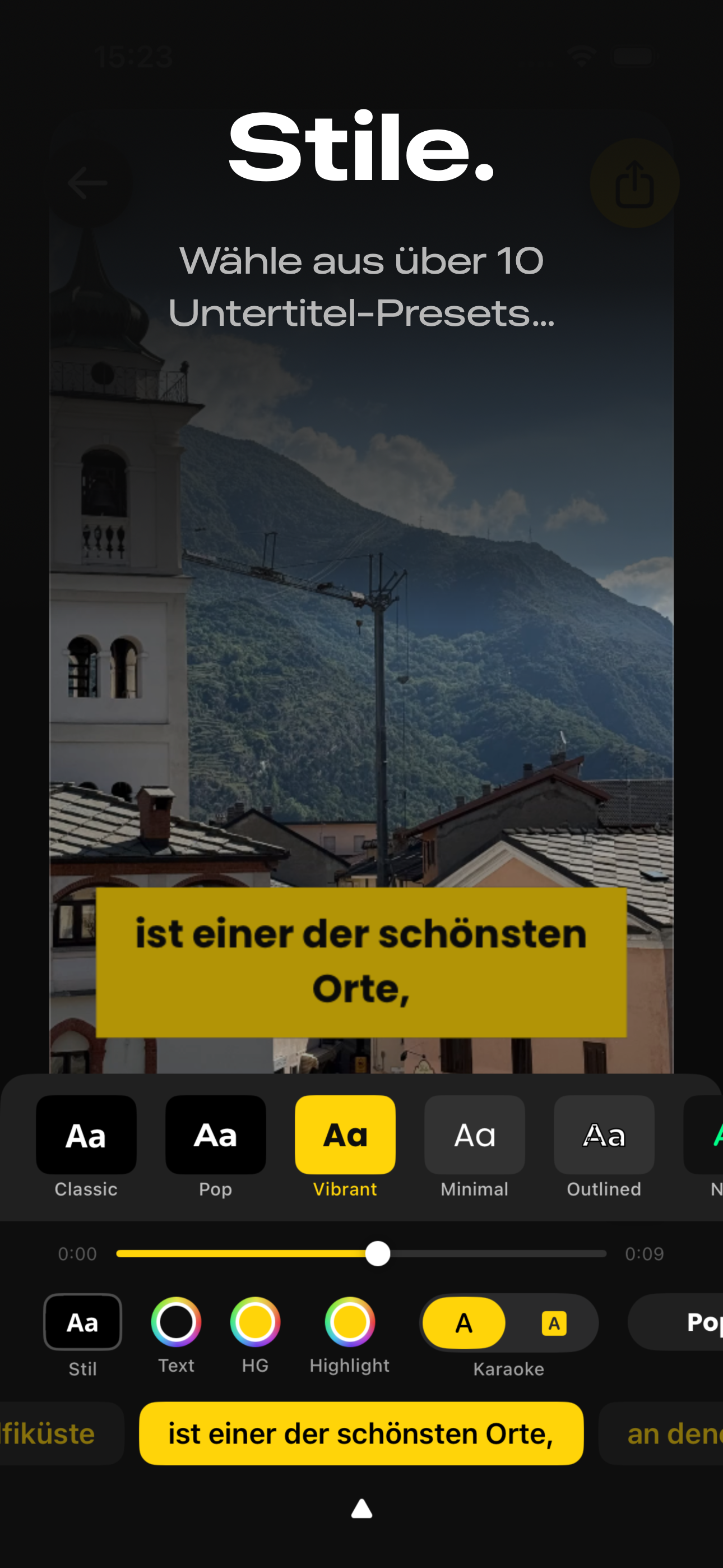Tap the back arrow at top left
The width and height of the screenshot is (723, 1568).
click(x=86, y=183)
